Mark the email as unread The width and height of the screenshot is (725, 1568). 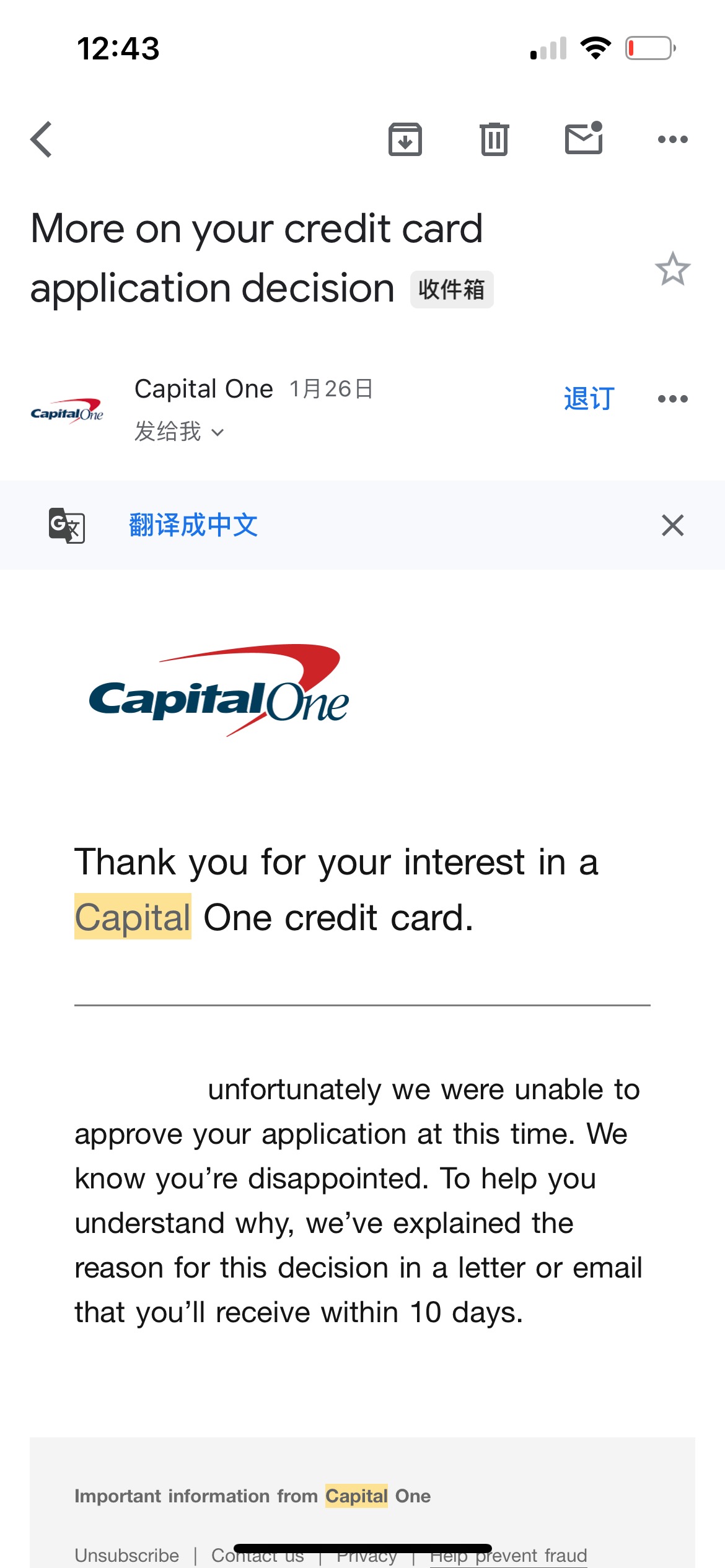[x=584, y=138]
